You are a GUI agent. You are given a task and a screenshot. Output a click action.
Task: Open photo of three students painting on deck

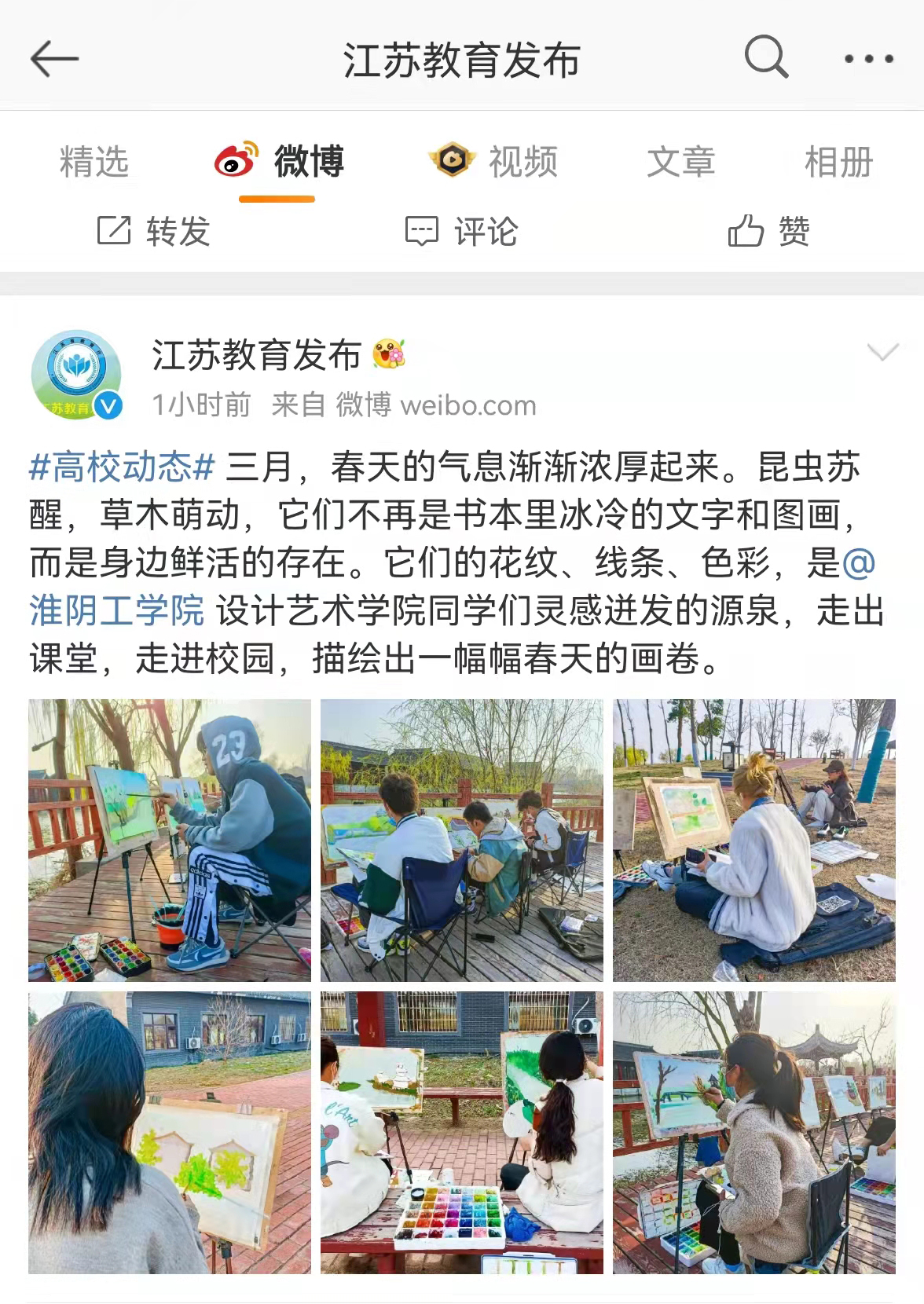[x=462, y=840]
